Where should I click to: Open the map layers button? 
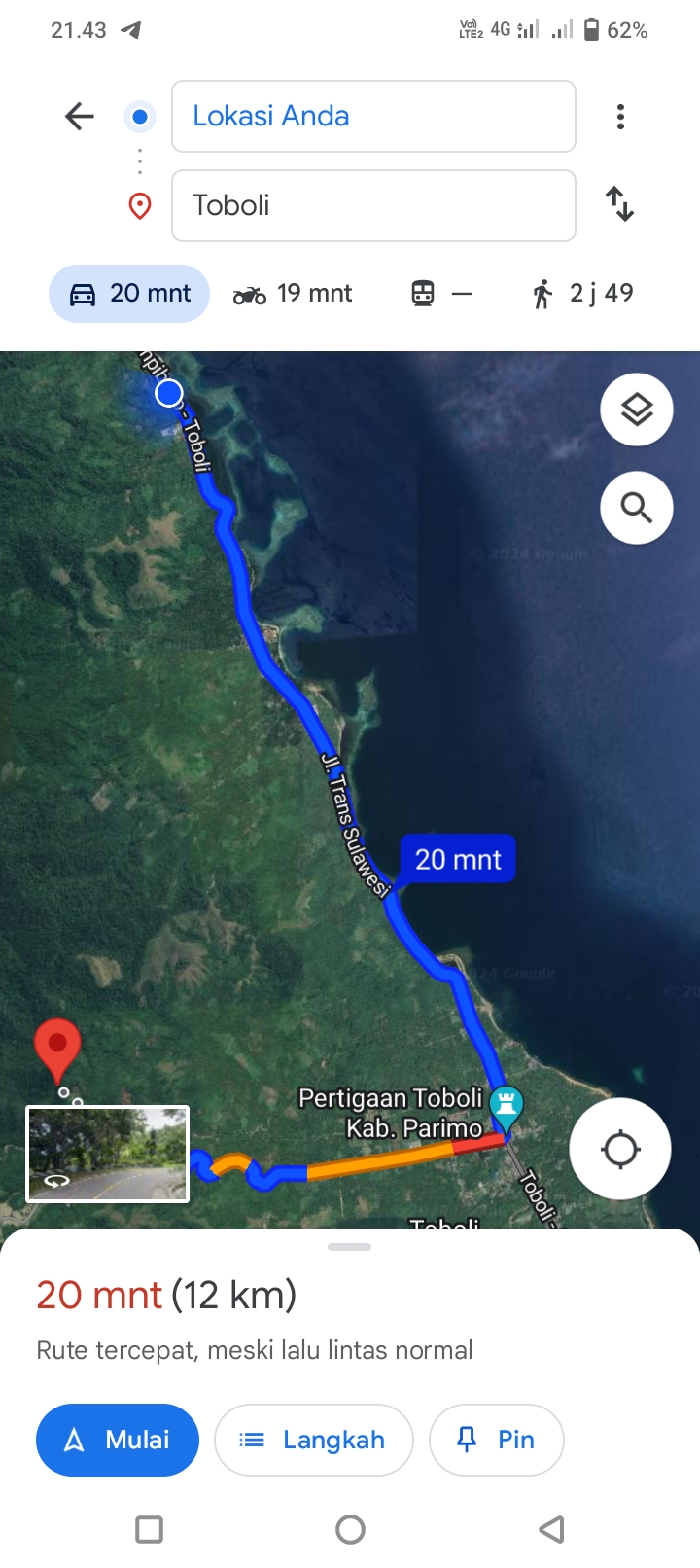[x=637, y=410]
